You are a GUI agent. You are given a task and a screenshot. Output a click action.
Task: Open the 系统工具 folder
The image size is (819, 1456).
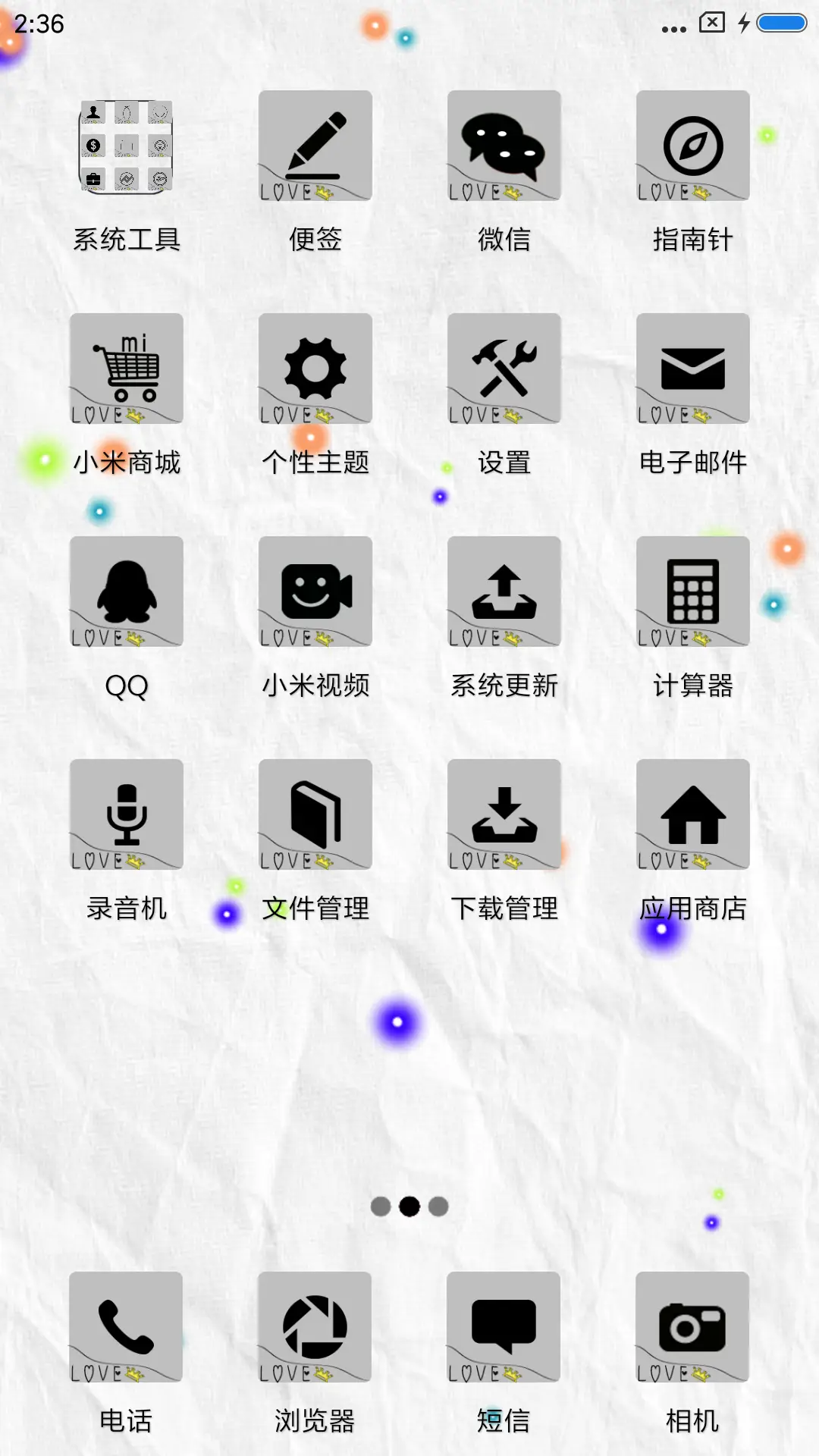click(x=126, y=144)
